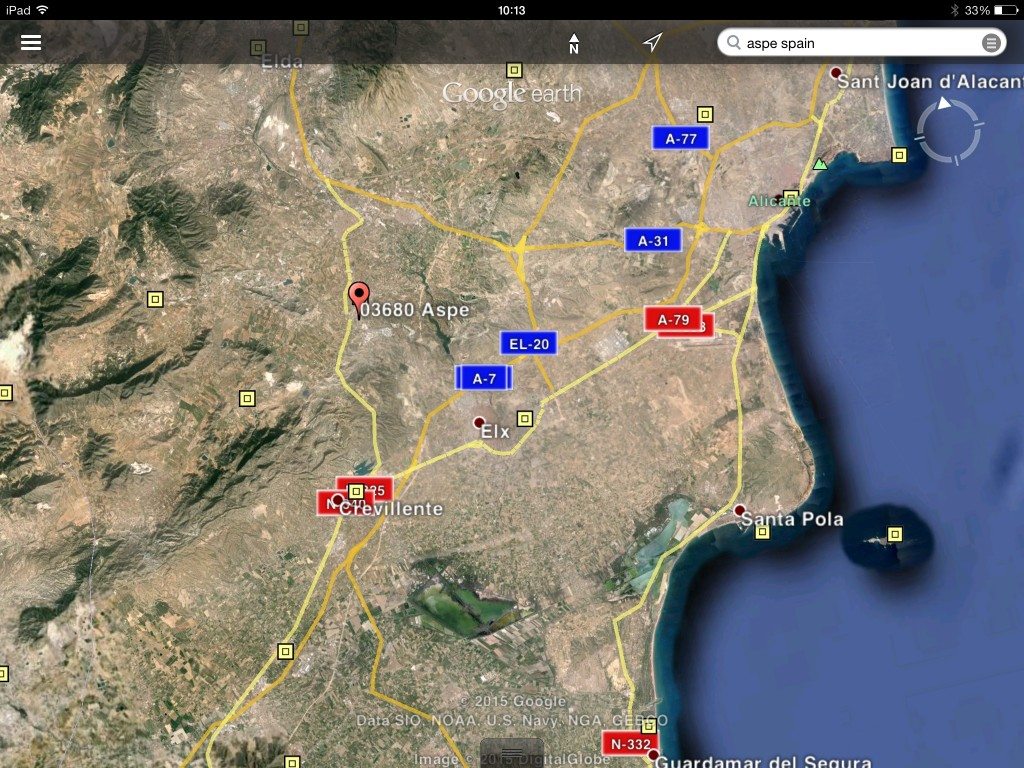This screenshot has height=768, width=1024.
Task: Reset the view to north
Action: (574, 44)
